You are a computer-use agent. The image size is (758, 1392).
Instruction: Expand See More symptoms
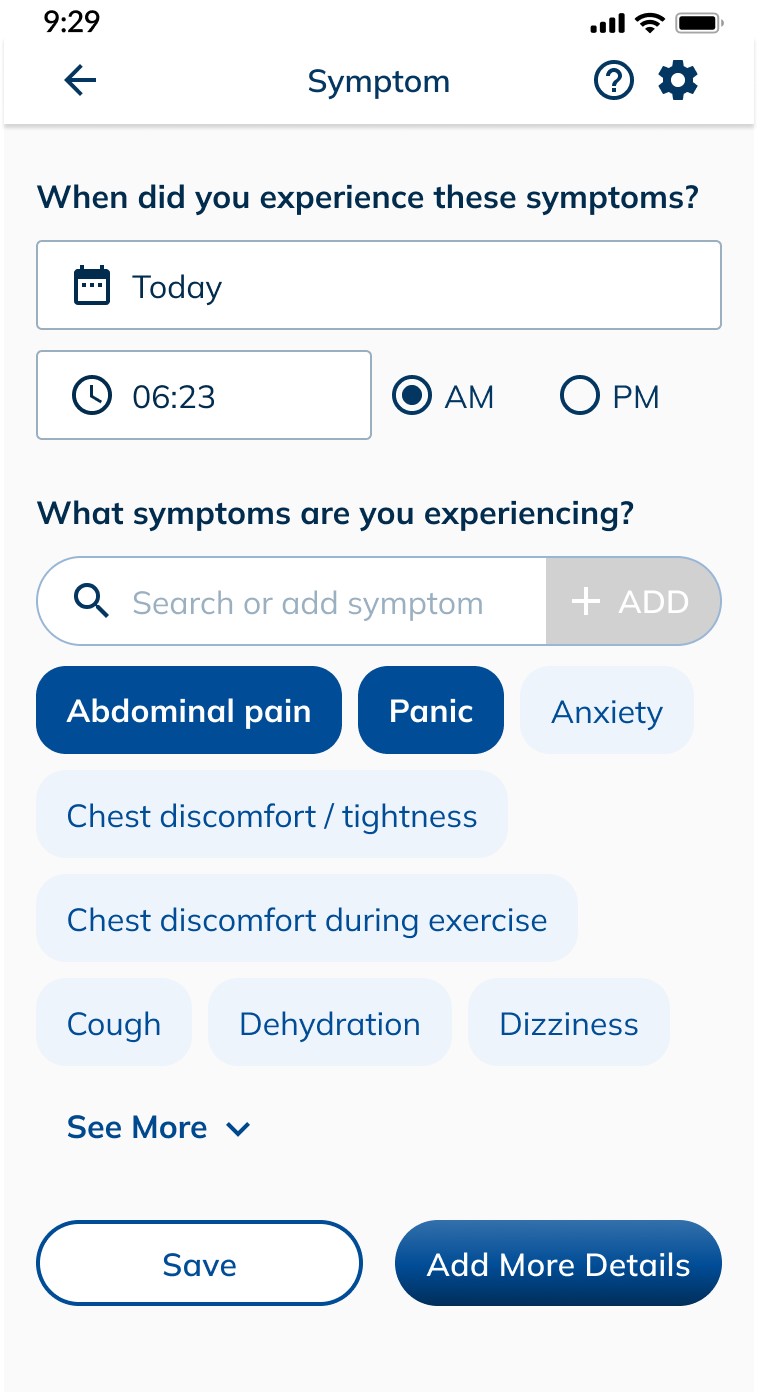(x=158, y=1127)
